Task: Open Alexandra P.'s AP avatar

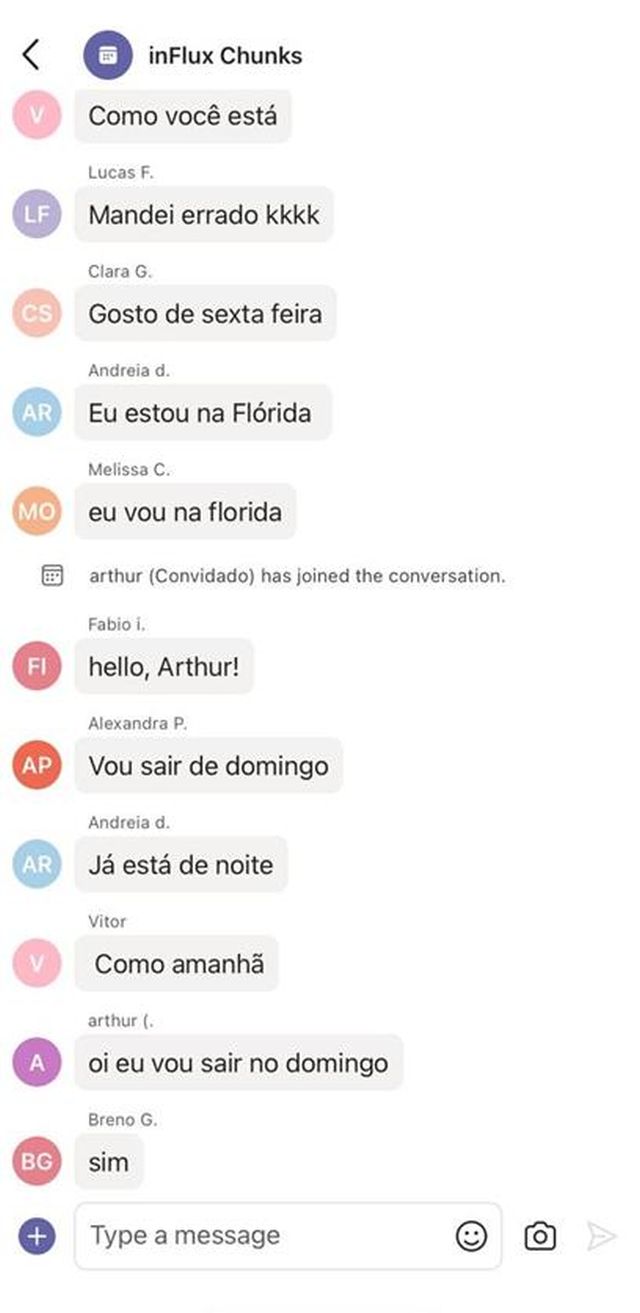Action: coord(37,766)
